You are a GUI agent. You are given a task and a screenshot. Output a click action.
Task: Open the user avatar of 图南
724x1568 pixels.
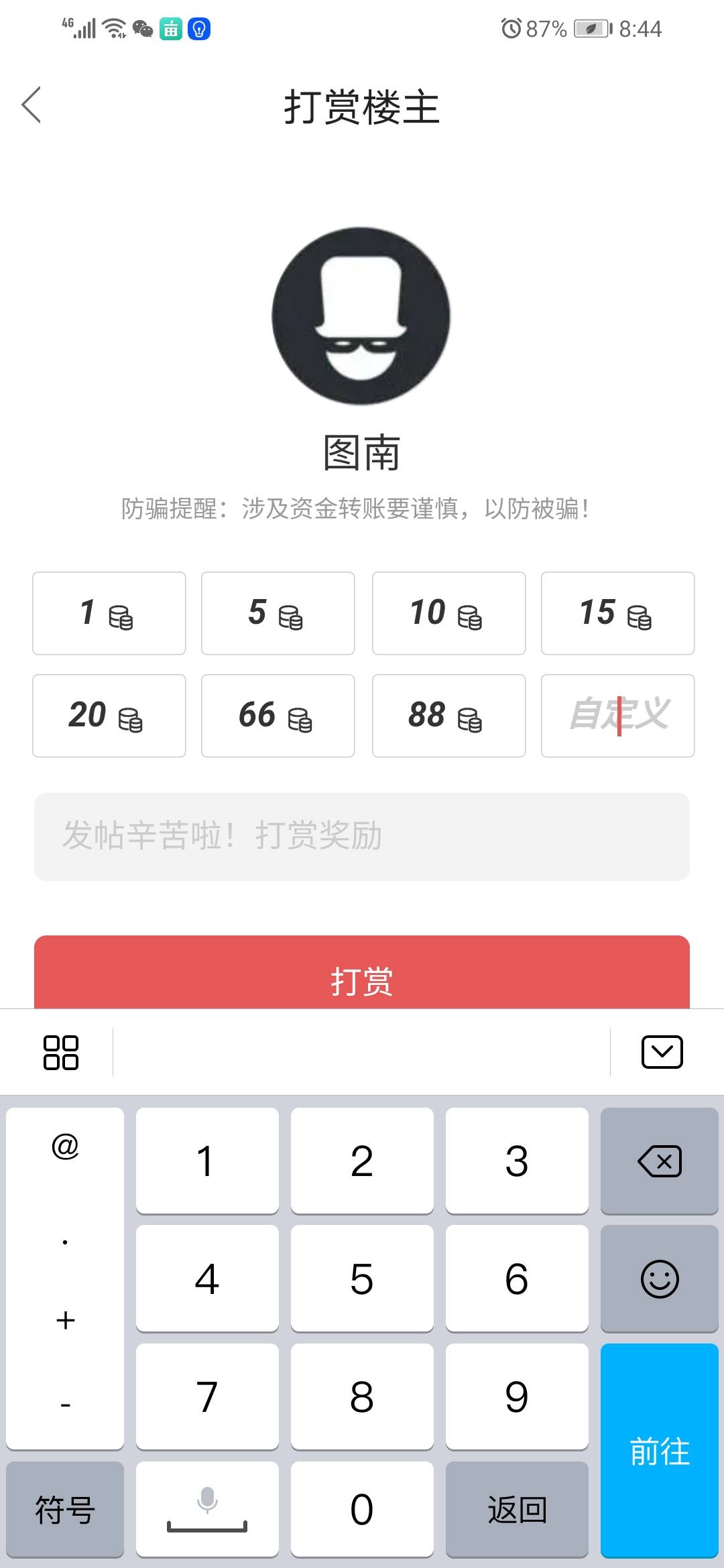361,316
